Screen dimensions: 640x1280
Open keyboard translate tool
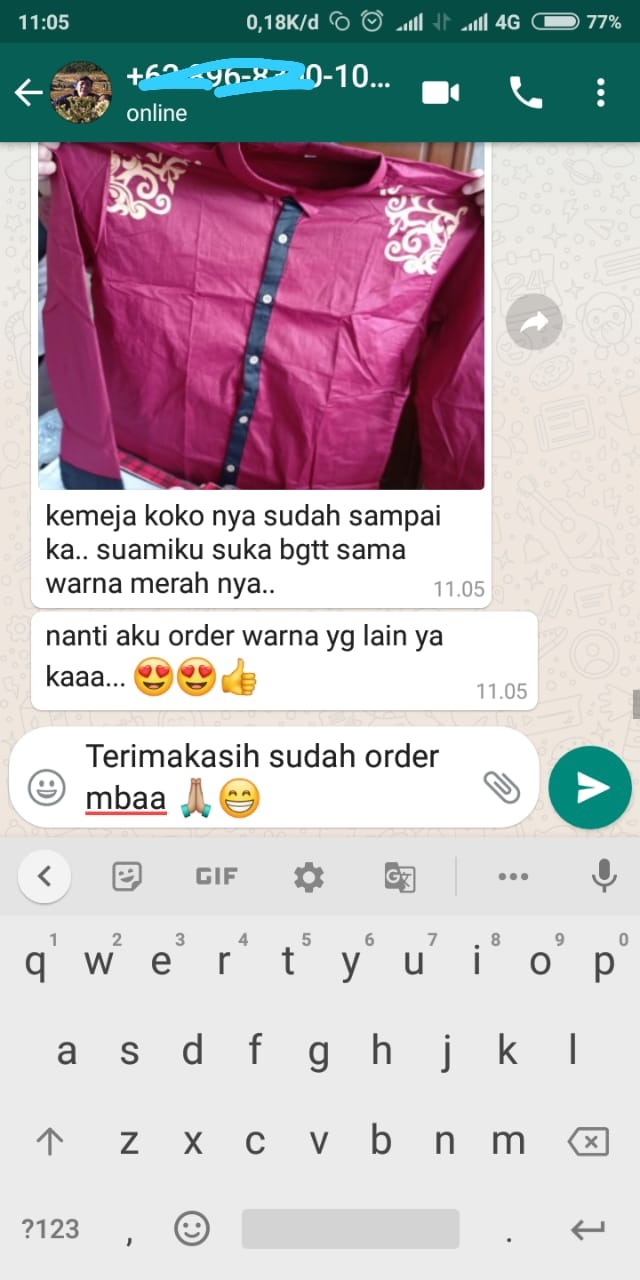coord(400,877)
